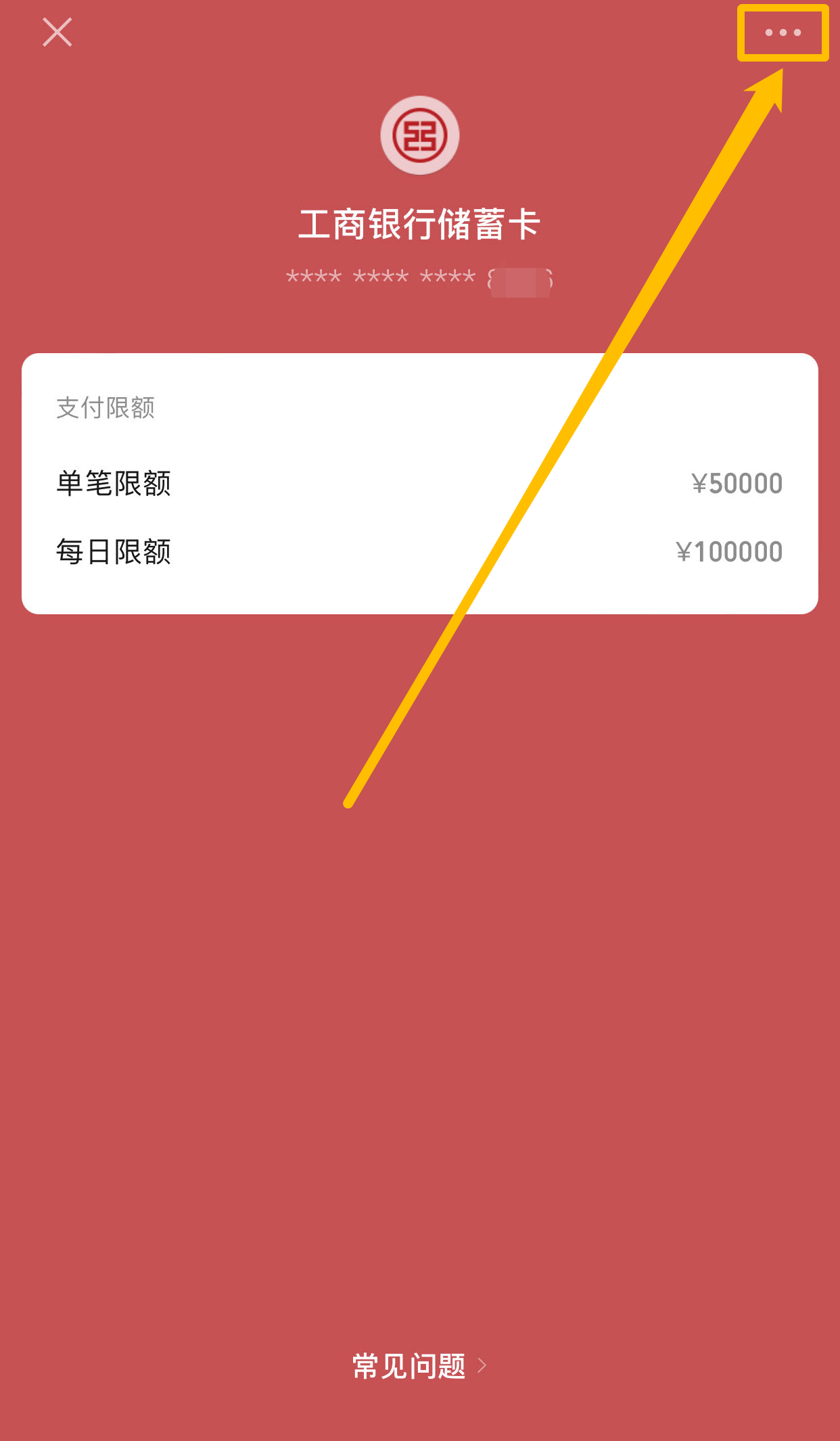Image resolution: width=840 pixels, height=1441 pixels.
Task: Tap the right-pointing chevron at page bottom
Action: (483, 1367)
